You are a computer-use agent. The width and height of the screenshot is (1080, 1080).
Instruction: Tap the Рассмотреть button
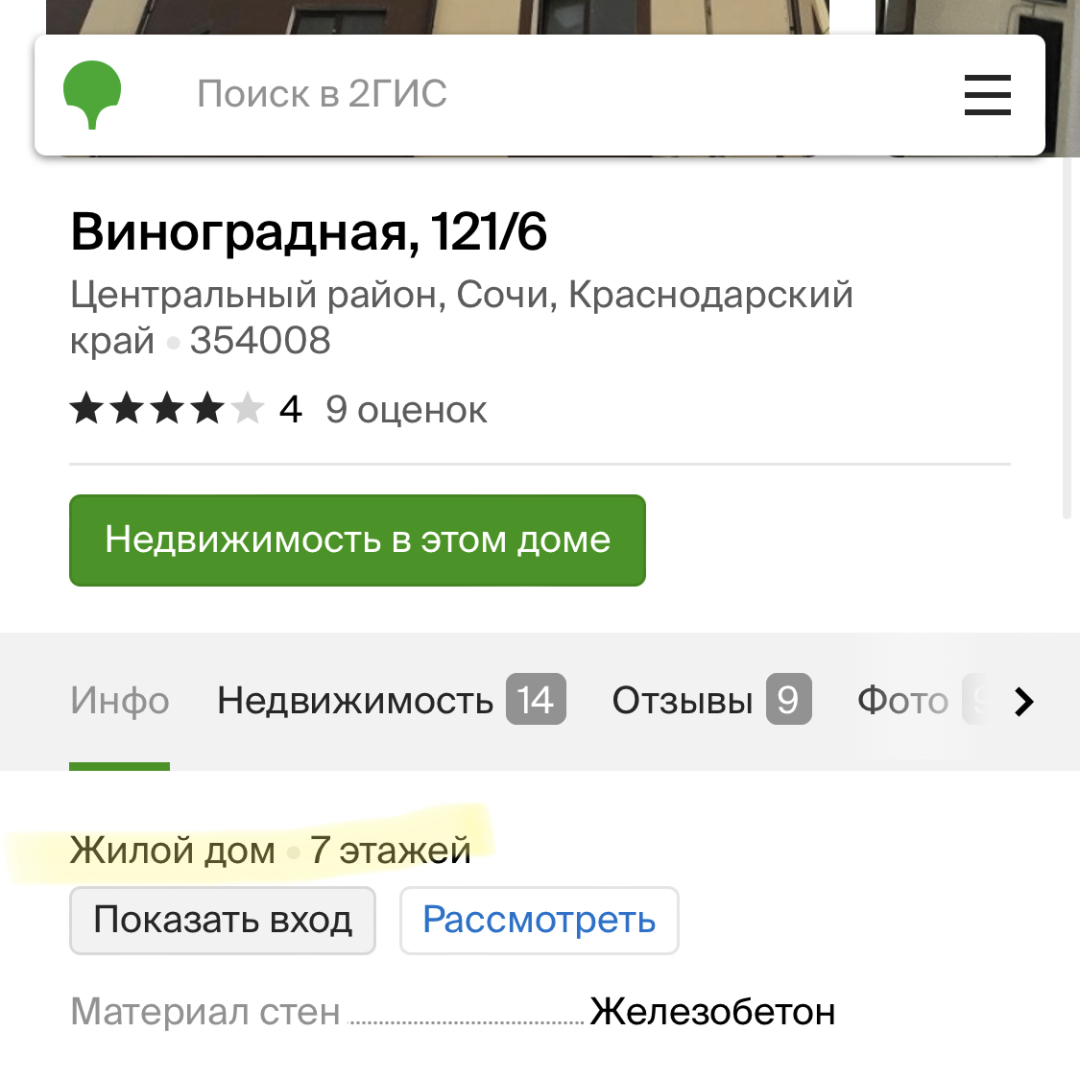point(539,920)
